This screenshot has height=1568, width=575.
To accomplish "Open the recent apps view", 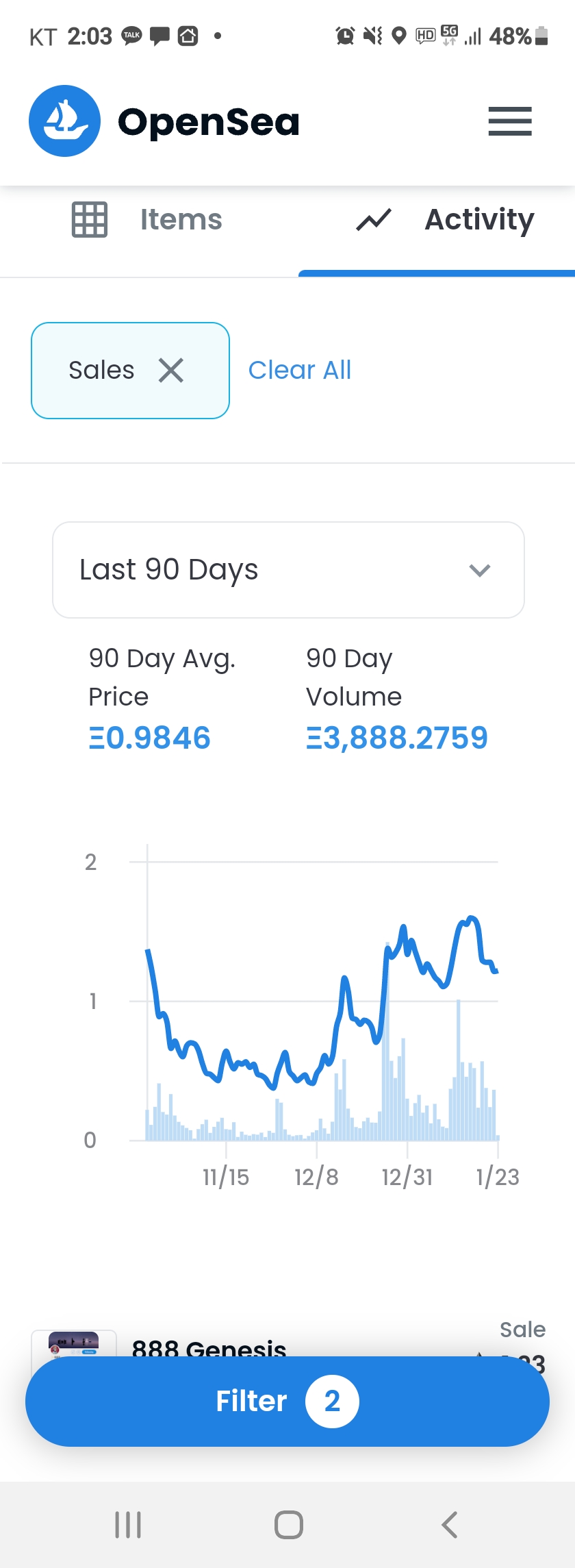I will click(x=128, y=1525).
